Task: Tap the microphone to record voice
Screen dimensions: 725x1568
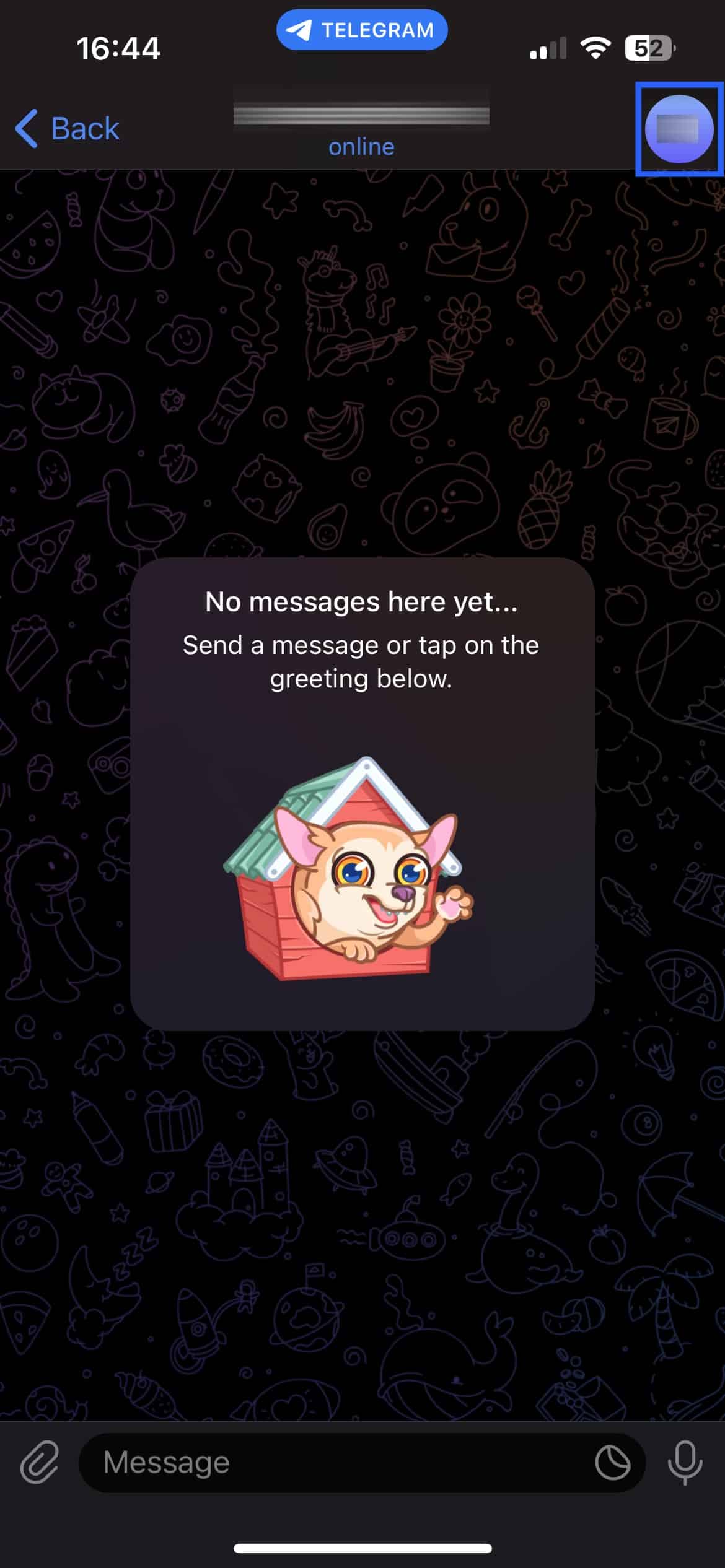Action: 685,1462
